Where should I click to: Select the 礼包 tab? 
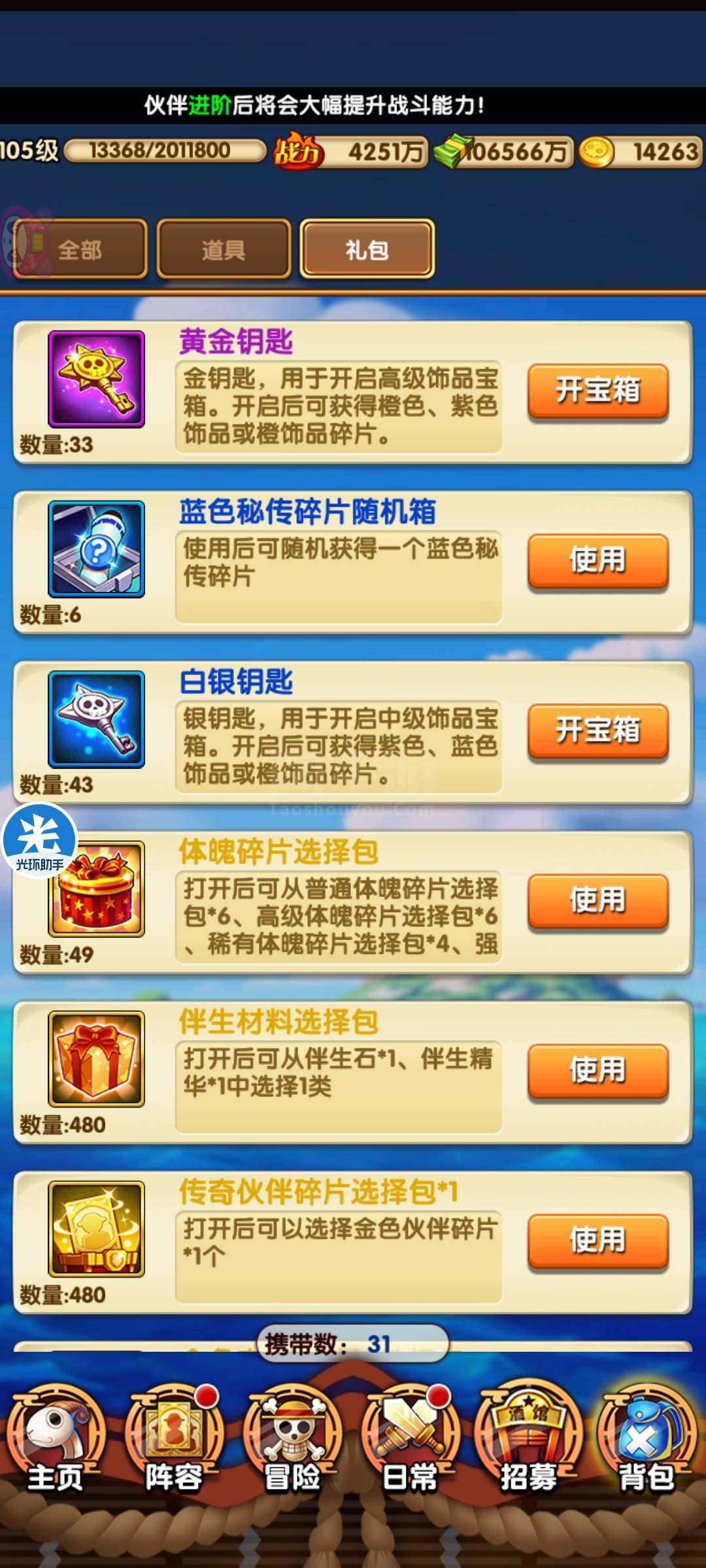367,249
